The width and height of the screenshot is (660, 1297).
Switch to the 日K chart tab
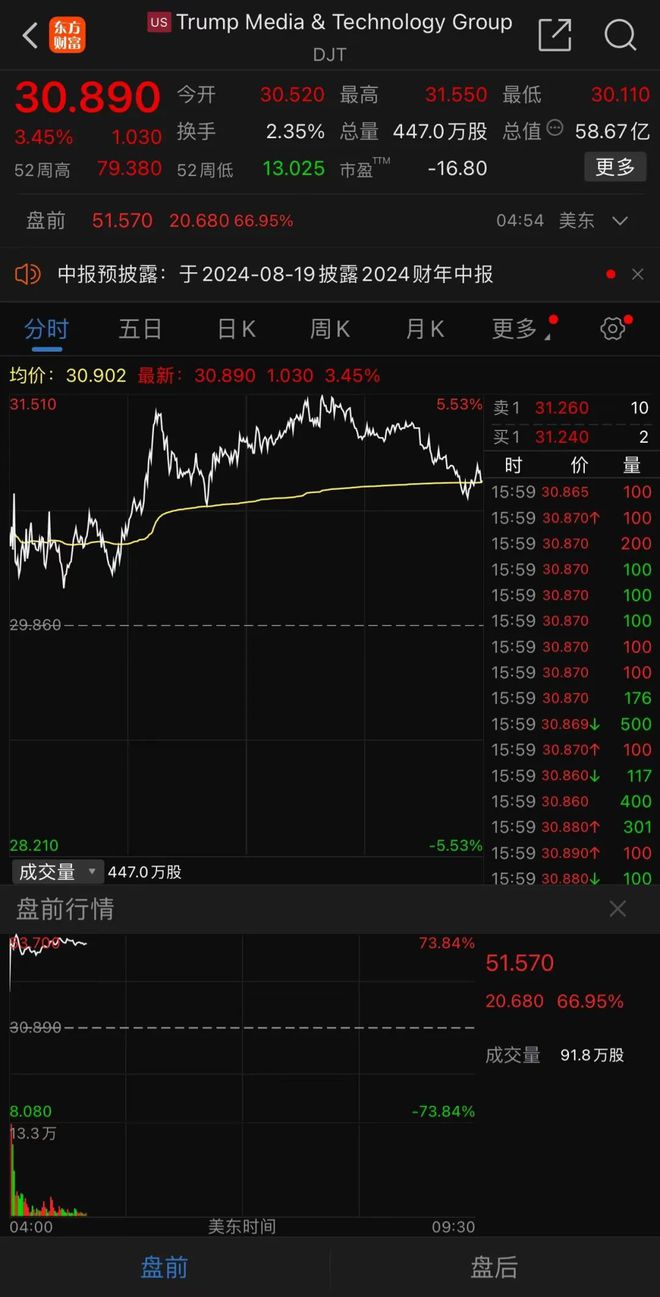pos(236,329)
